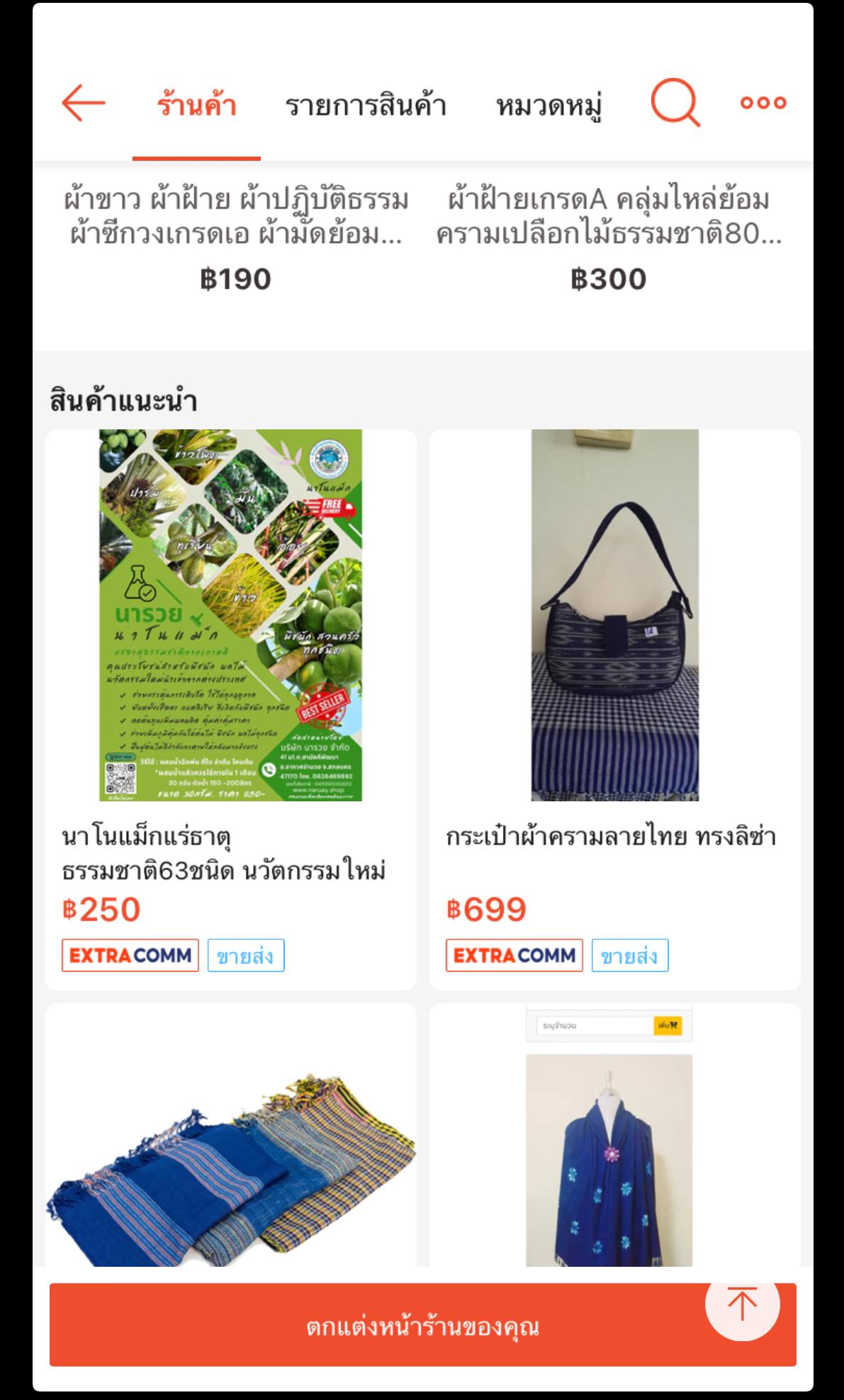This screenshot has height=1400, width=844.
Task: Open the กระเป๋าผ้าครามลายไทย product card
Action: click(x=614, y=709)
